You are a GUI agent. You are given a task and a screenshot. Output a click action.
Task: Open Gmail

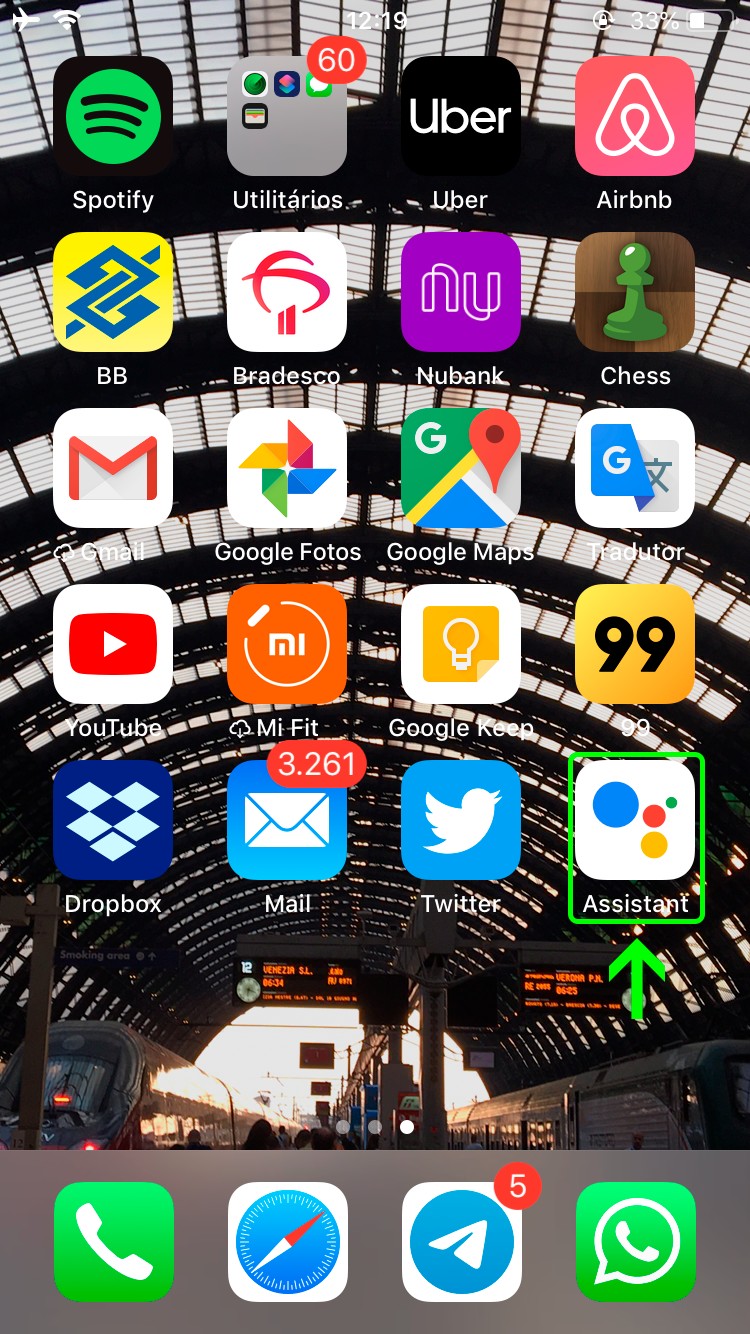point(113,468)
